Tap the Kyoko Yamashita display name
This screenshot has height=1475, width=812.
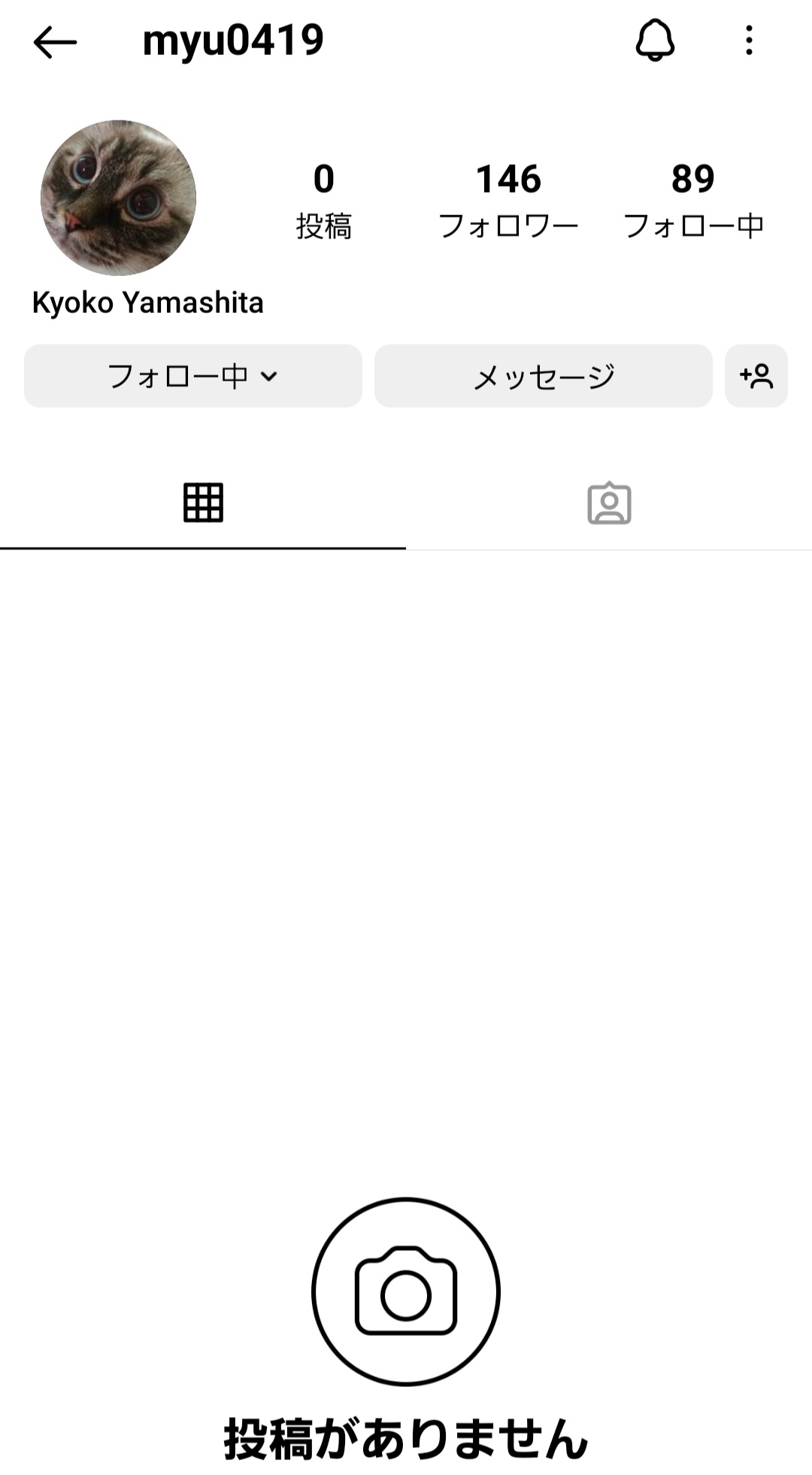click(147, 304)
